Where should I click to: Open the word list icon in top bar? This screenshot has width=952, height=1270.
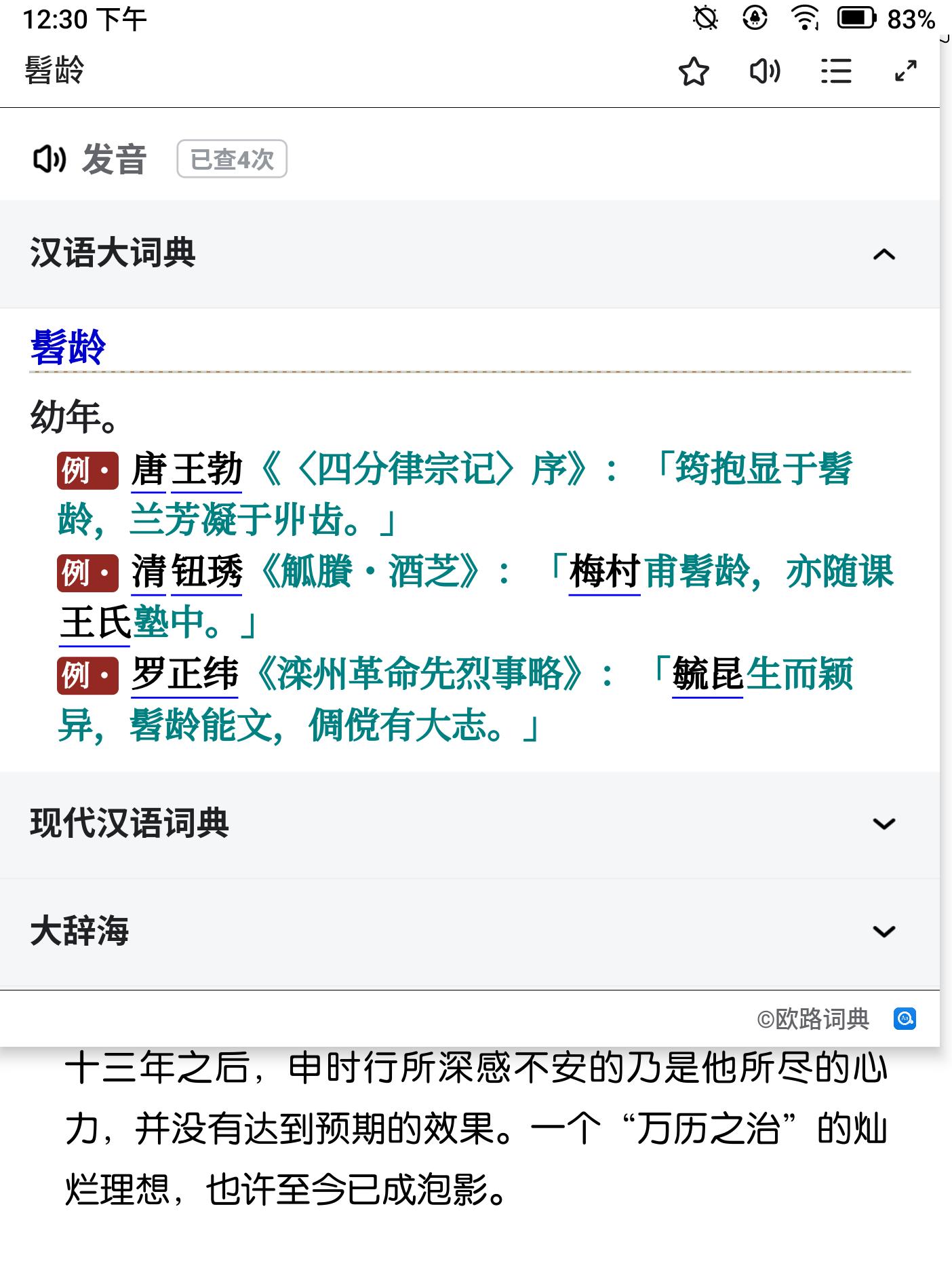pos(836,71)
